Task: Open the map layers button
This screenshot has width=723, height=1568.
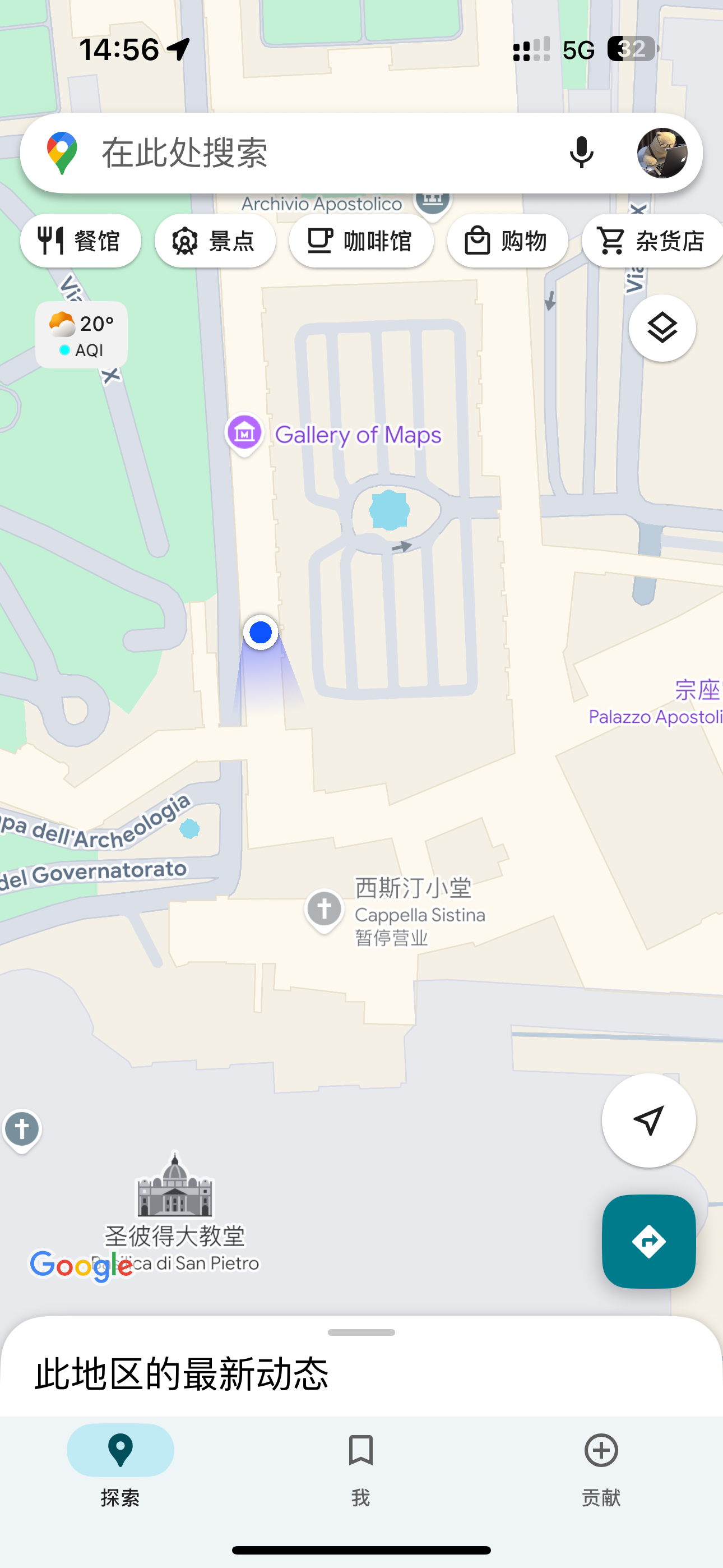Action: pyautogui.click(x=662, y=328)
